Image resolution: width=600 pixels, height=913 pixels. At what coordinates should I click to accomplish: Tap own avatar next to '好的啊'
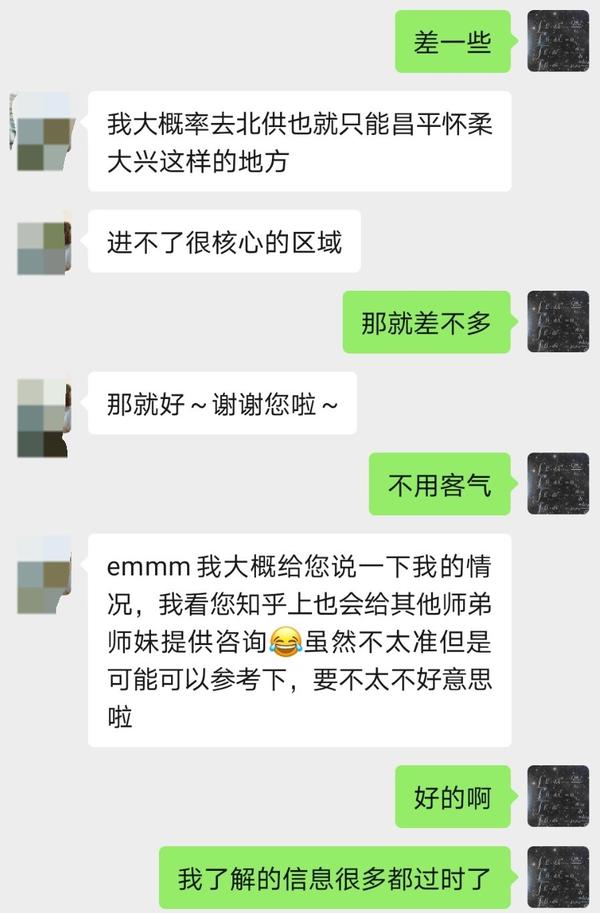(558, 796)
